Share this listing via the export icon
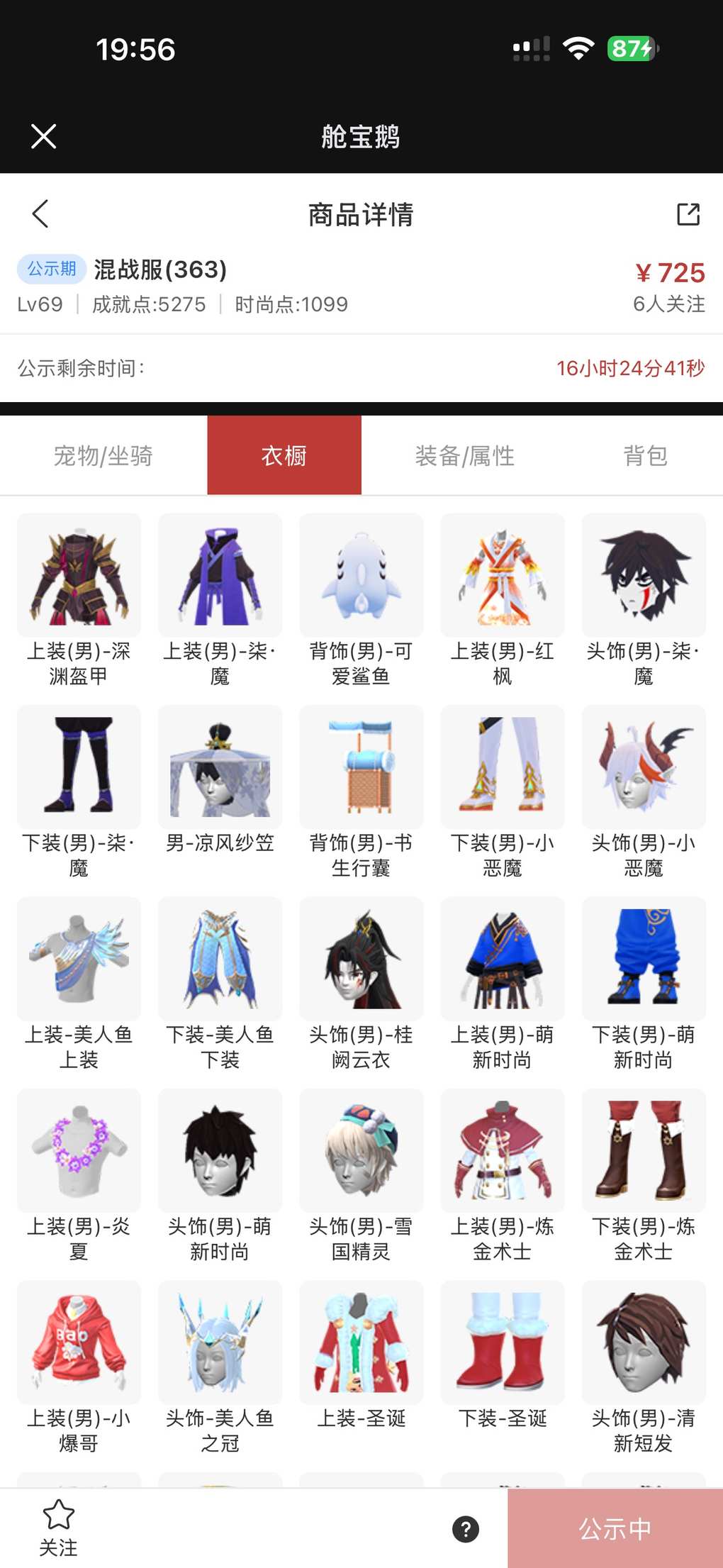This screenshot has width=723, height=1568. [x=688, y=214]
